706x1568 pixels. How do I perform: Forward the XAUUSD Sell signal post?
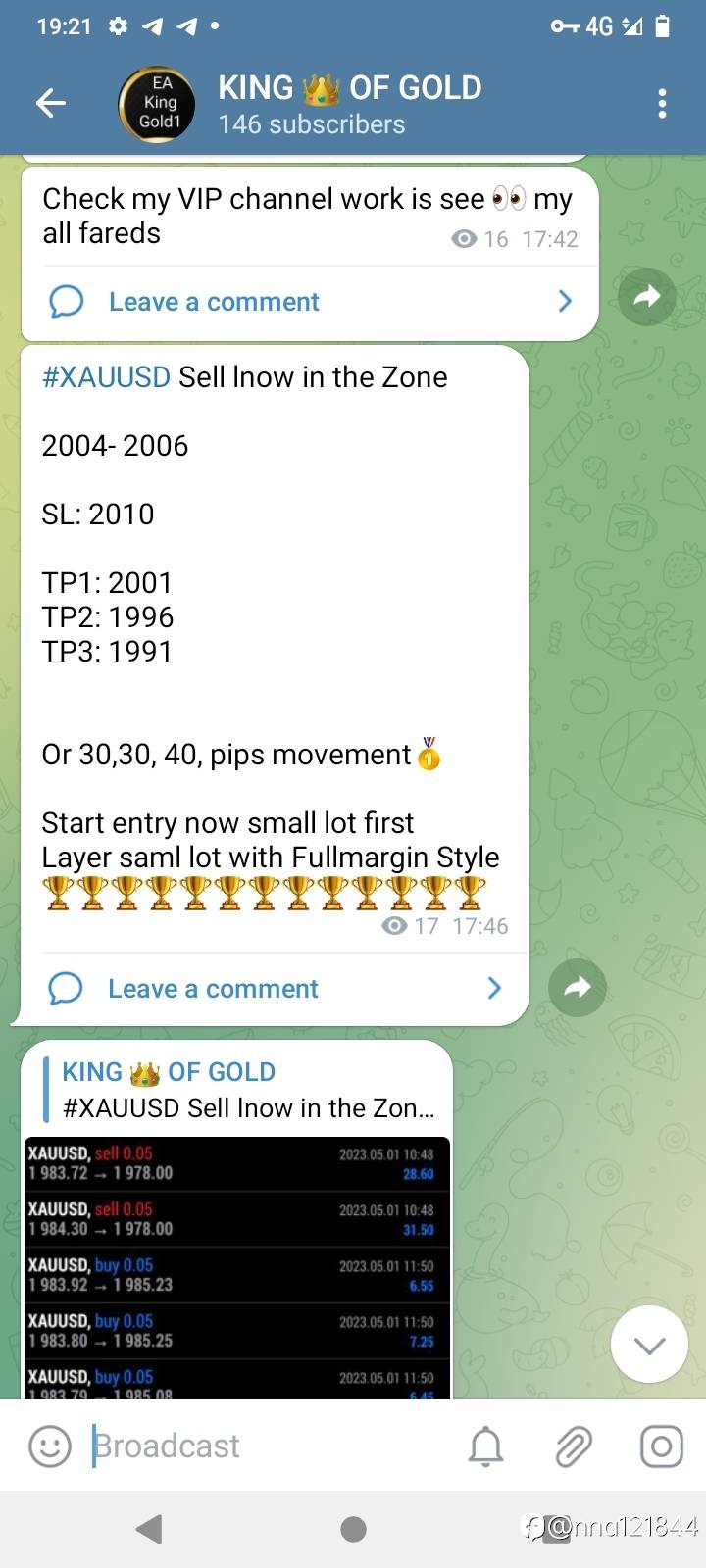tap(577, 987)
